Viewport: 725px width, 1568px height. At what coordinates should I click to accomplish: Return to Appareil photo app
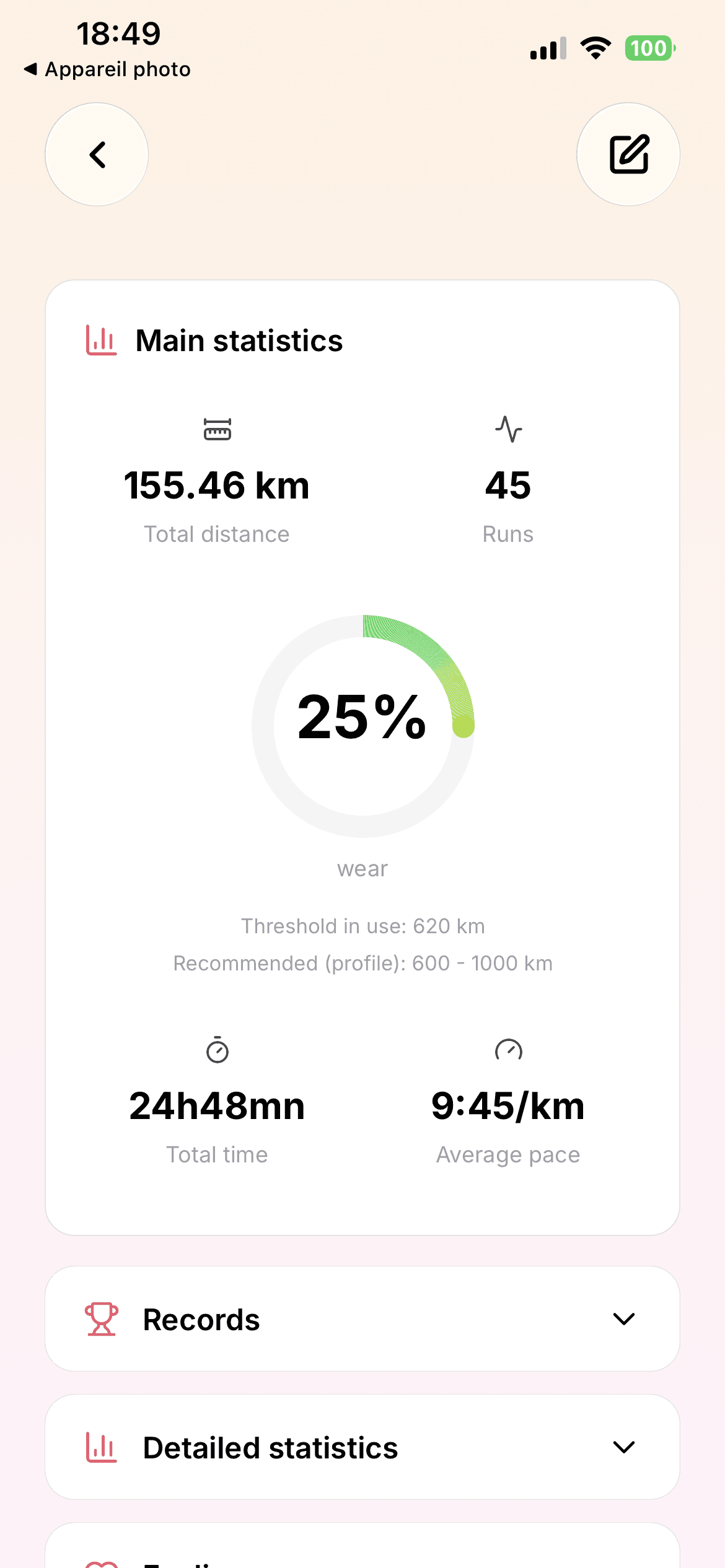(107, 69)
